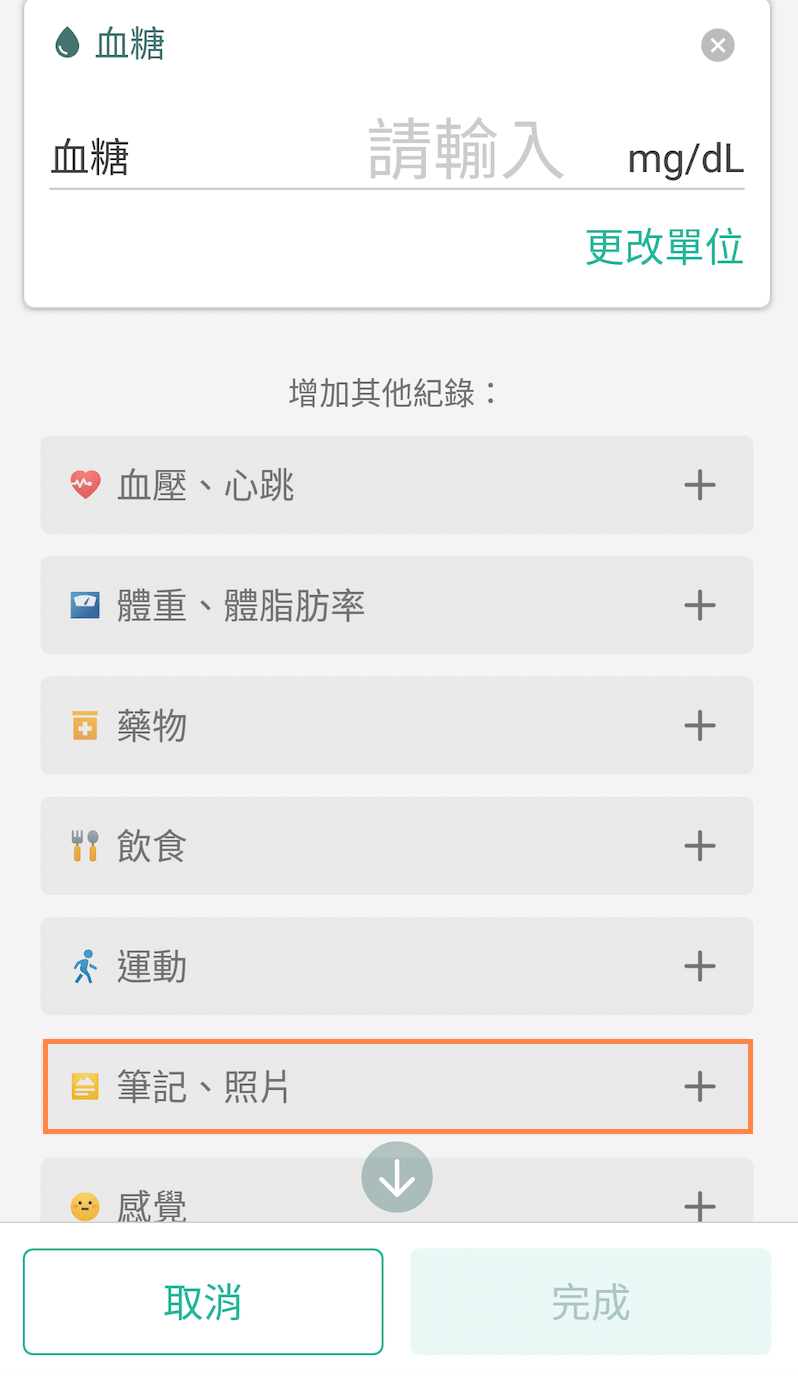The width and height of the screenshot is (798, 1376).
Task: Expand the 藥物 record with its plus sign
Action: tap(701, 726)
